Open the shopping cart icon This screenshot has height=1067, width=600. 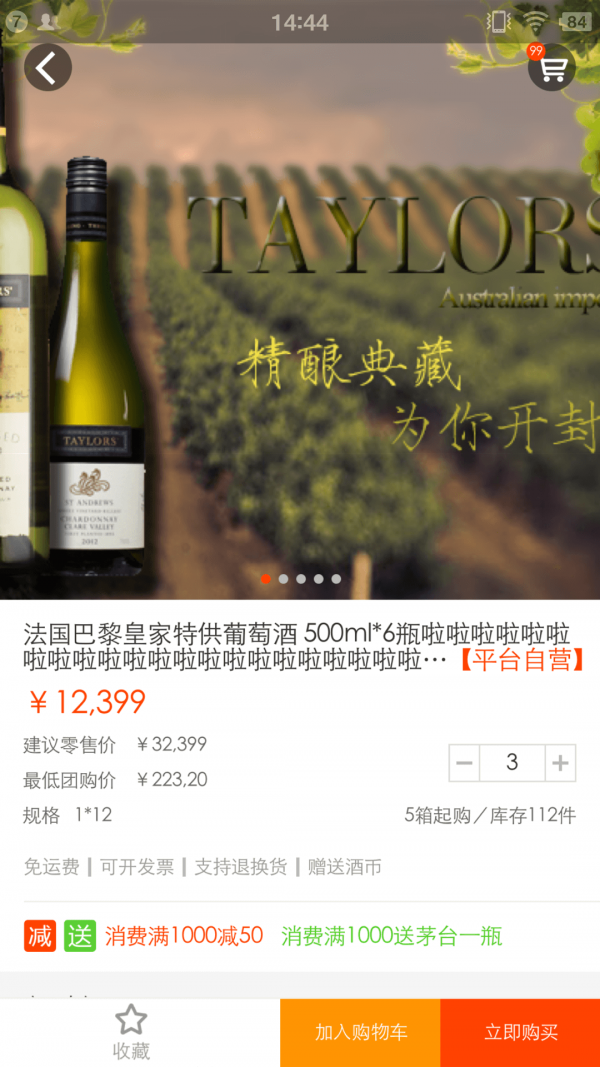[552, 68]
